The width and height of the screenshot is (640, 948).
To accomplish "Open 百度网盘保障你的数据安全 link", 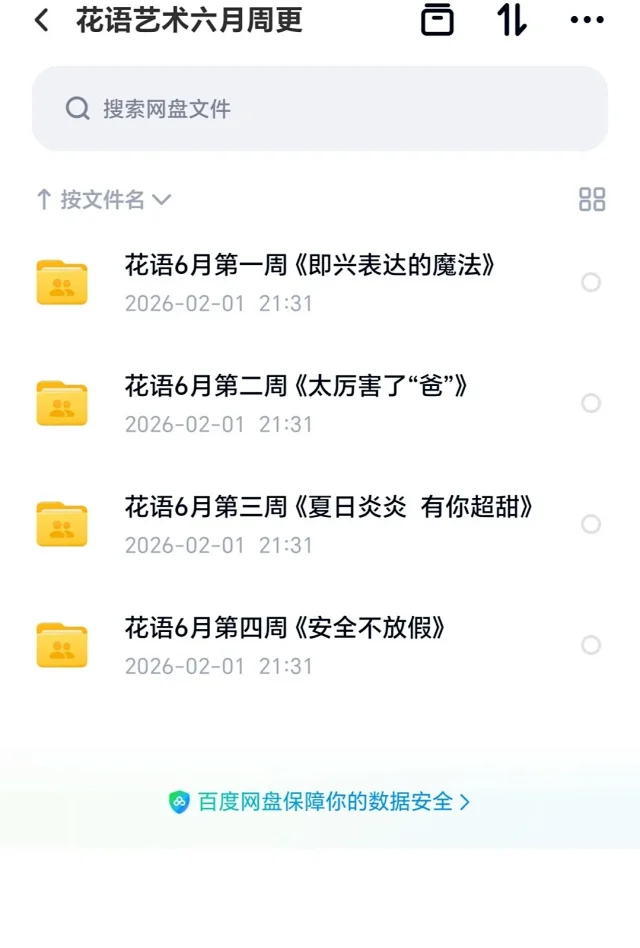I will tap(320, 802).
